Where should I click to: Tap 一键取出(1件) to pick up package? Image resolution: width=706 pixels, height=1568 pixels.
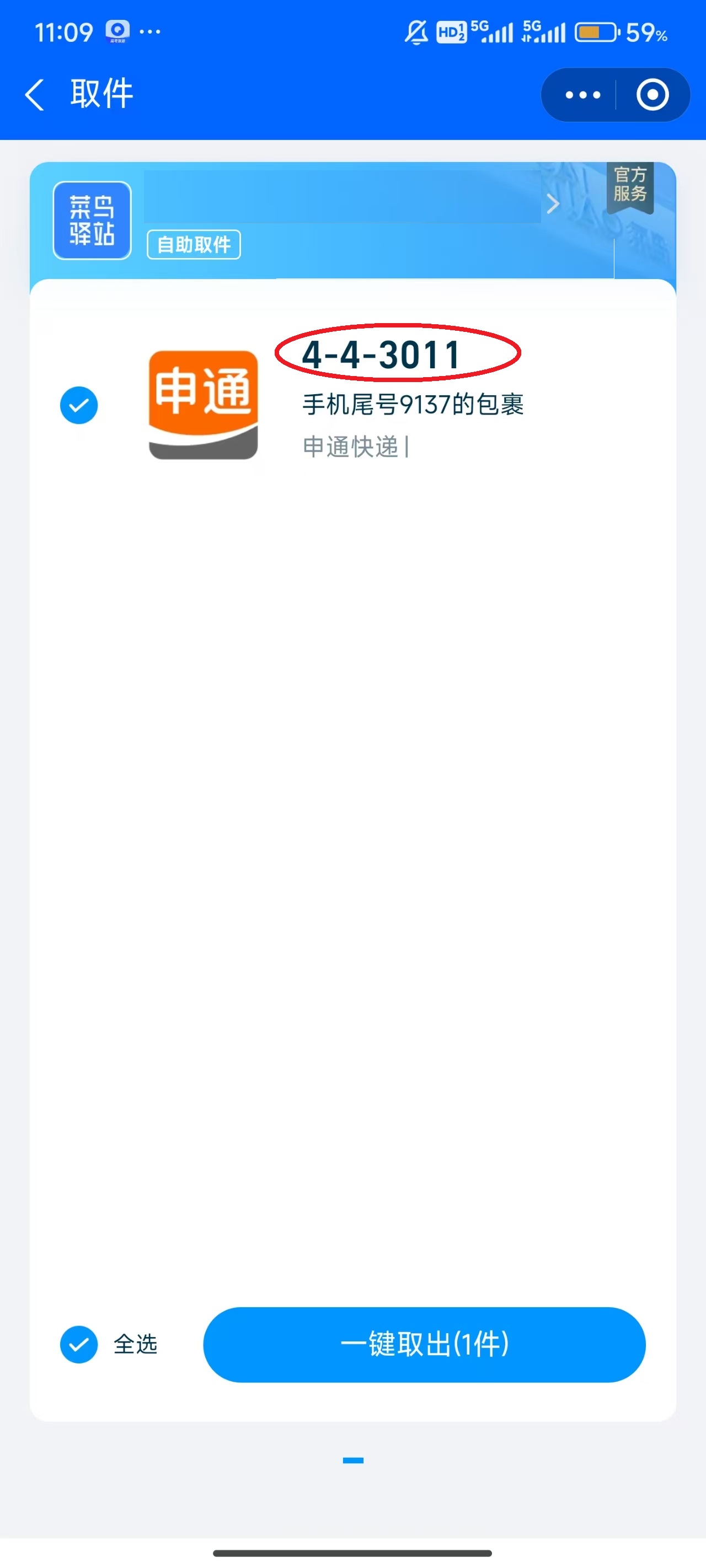click(424, 1344)
